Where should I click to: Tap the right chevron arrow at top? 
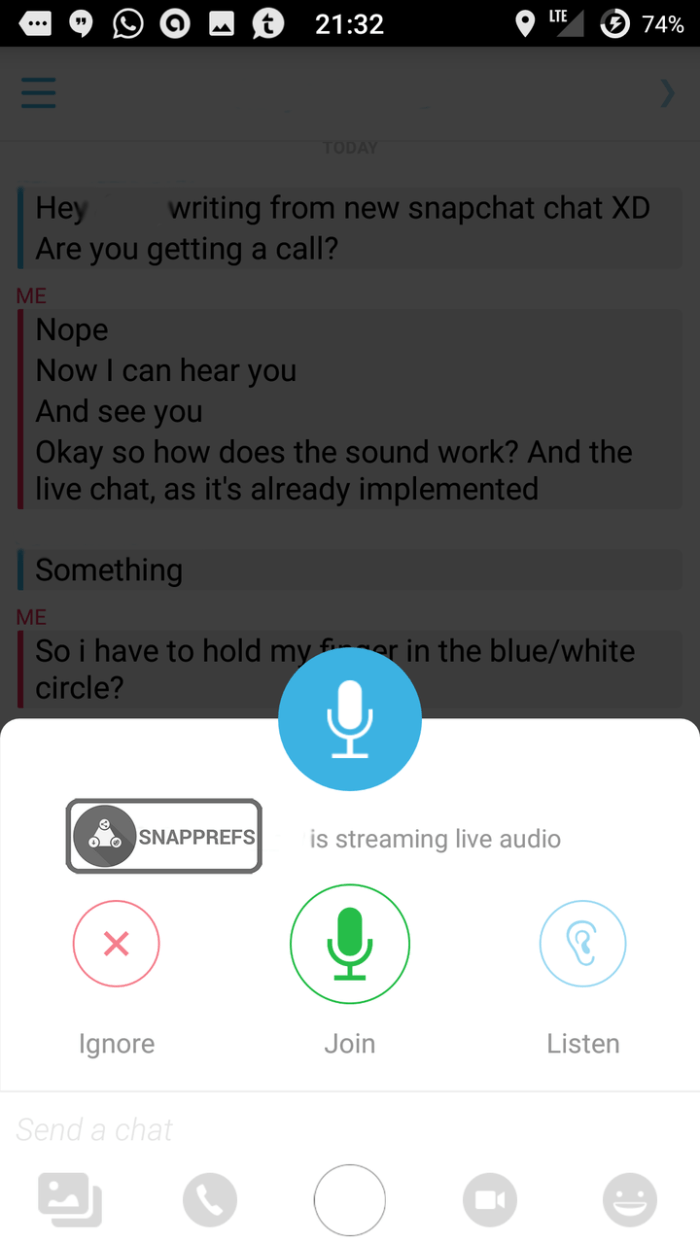667,93
